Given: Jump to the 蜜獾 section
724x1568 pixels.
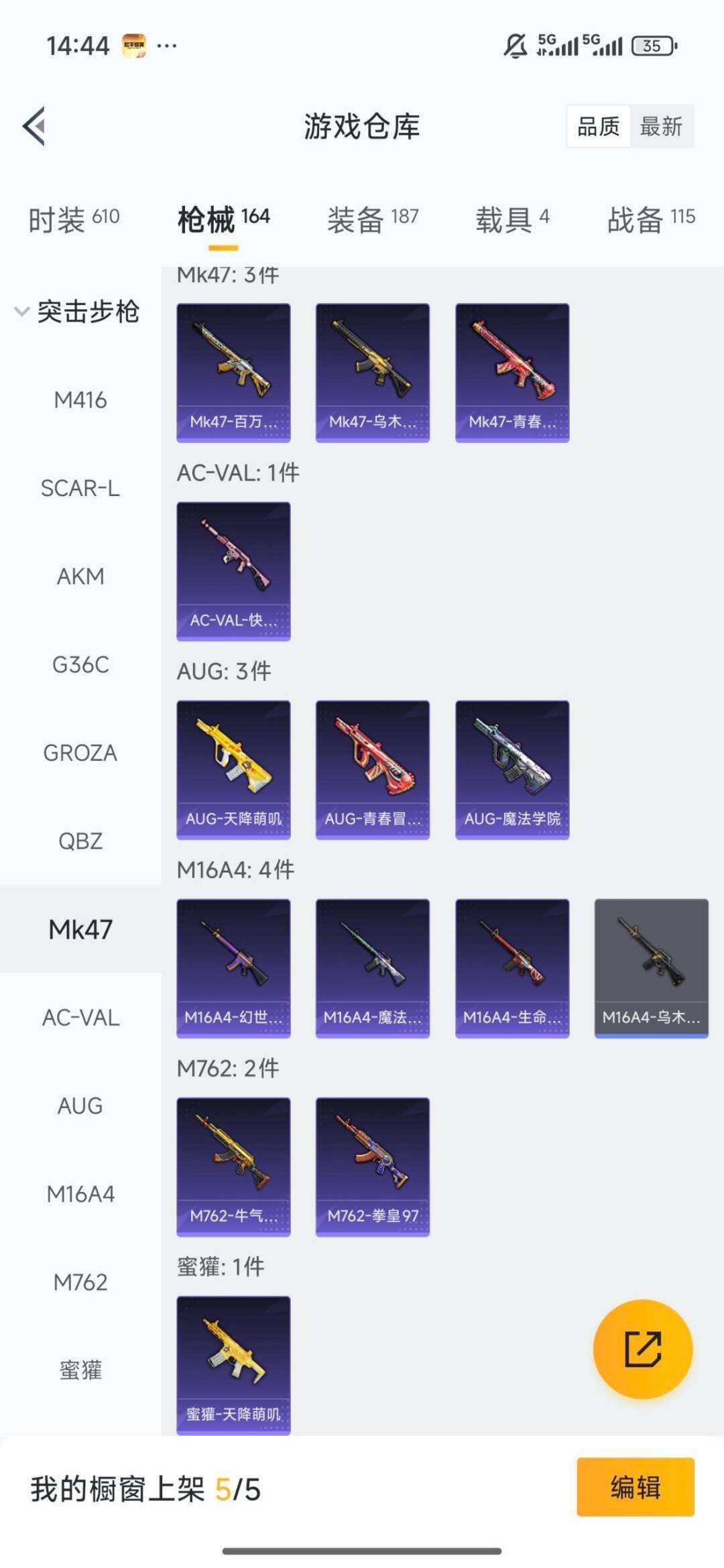Looking at the screenshot, I should (80, 1370).
